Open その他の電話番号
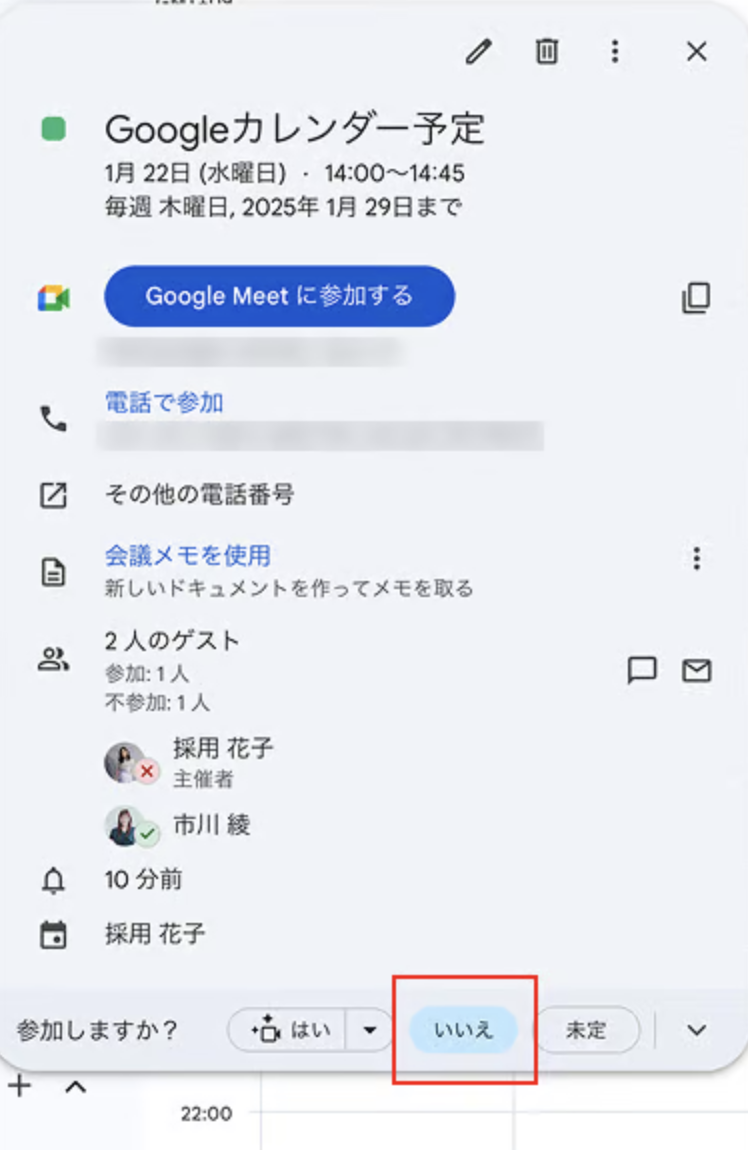Screen dimensions: 748x1150 pos(199,494)
